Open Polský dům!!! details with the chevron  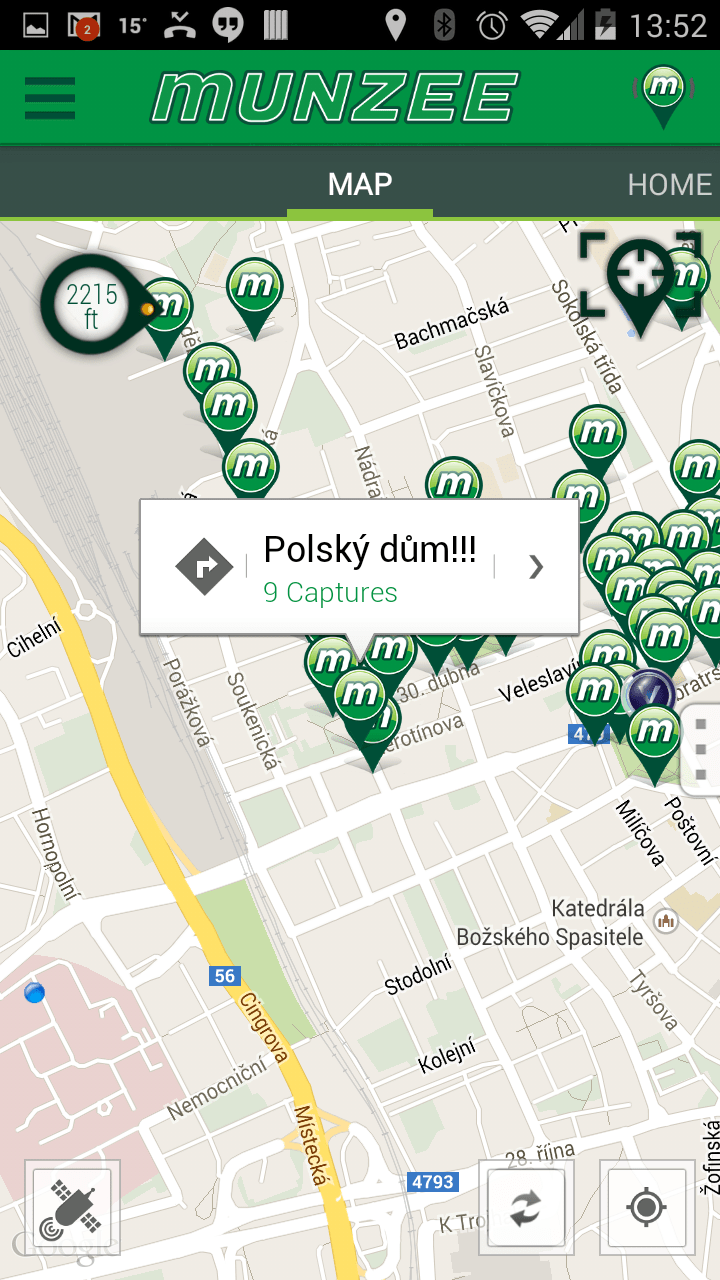pyautogui.click(x=536, y=567)
